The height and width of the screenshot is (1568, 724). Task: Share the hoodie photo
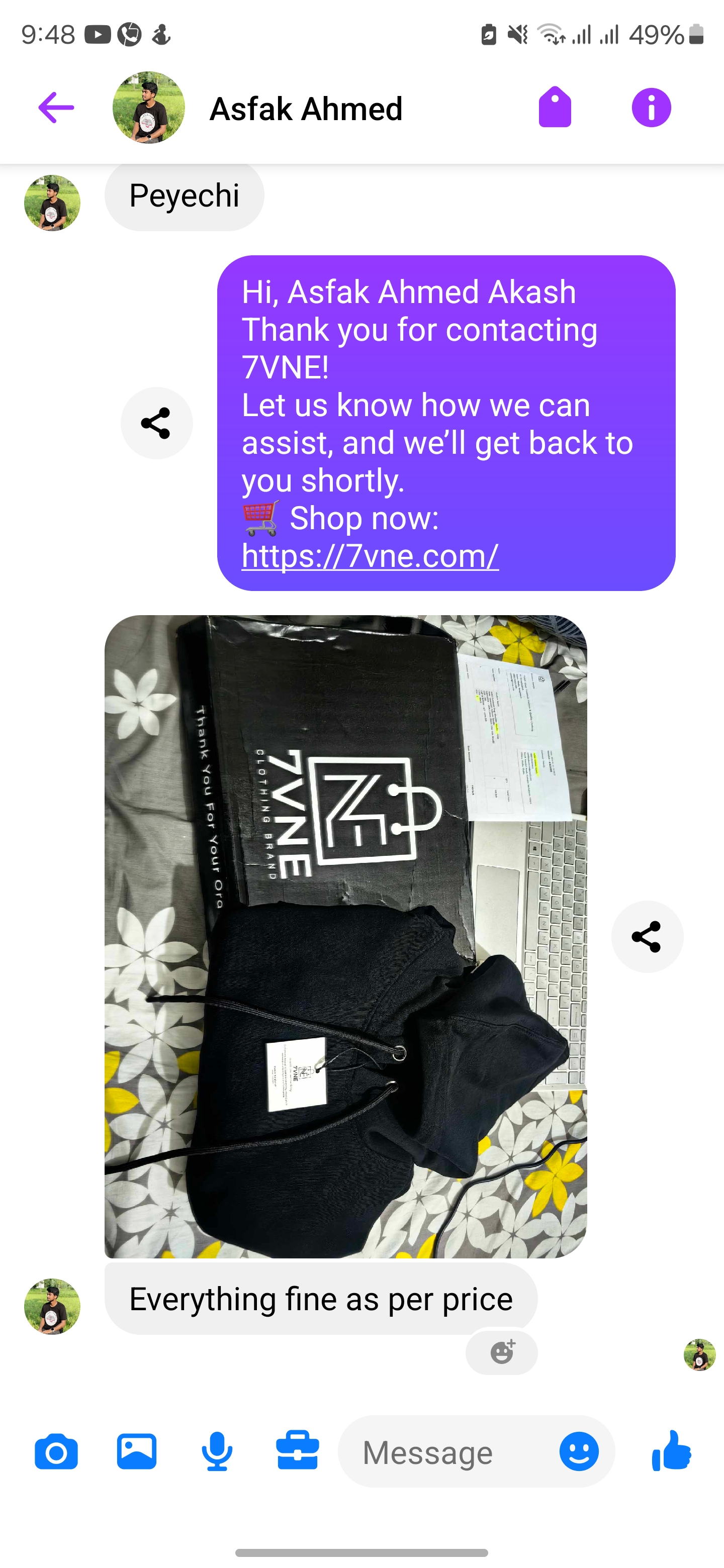[x=647, y=936]
